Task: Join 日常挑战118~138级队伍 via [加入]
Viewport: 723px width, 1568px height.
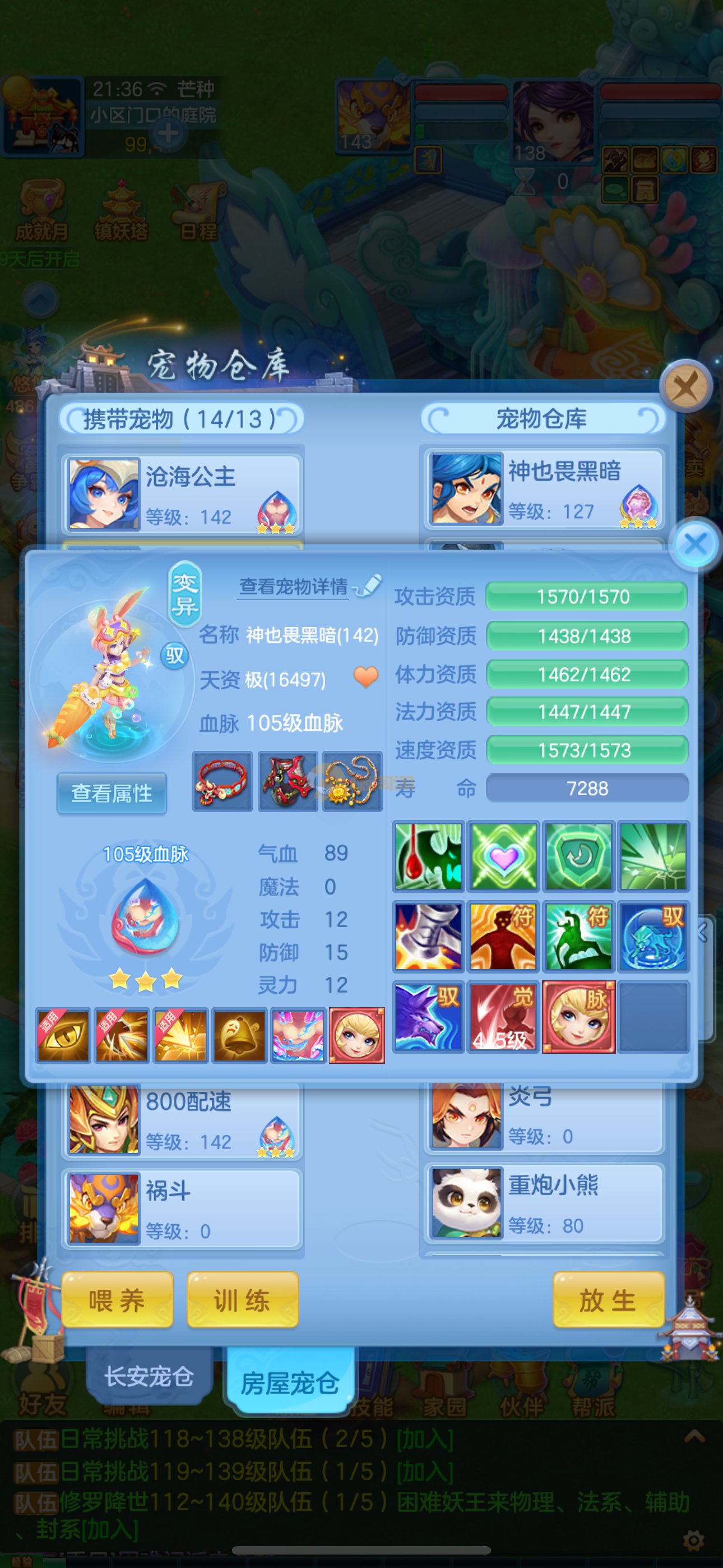Action: (424, 1439)
